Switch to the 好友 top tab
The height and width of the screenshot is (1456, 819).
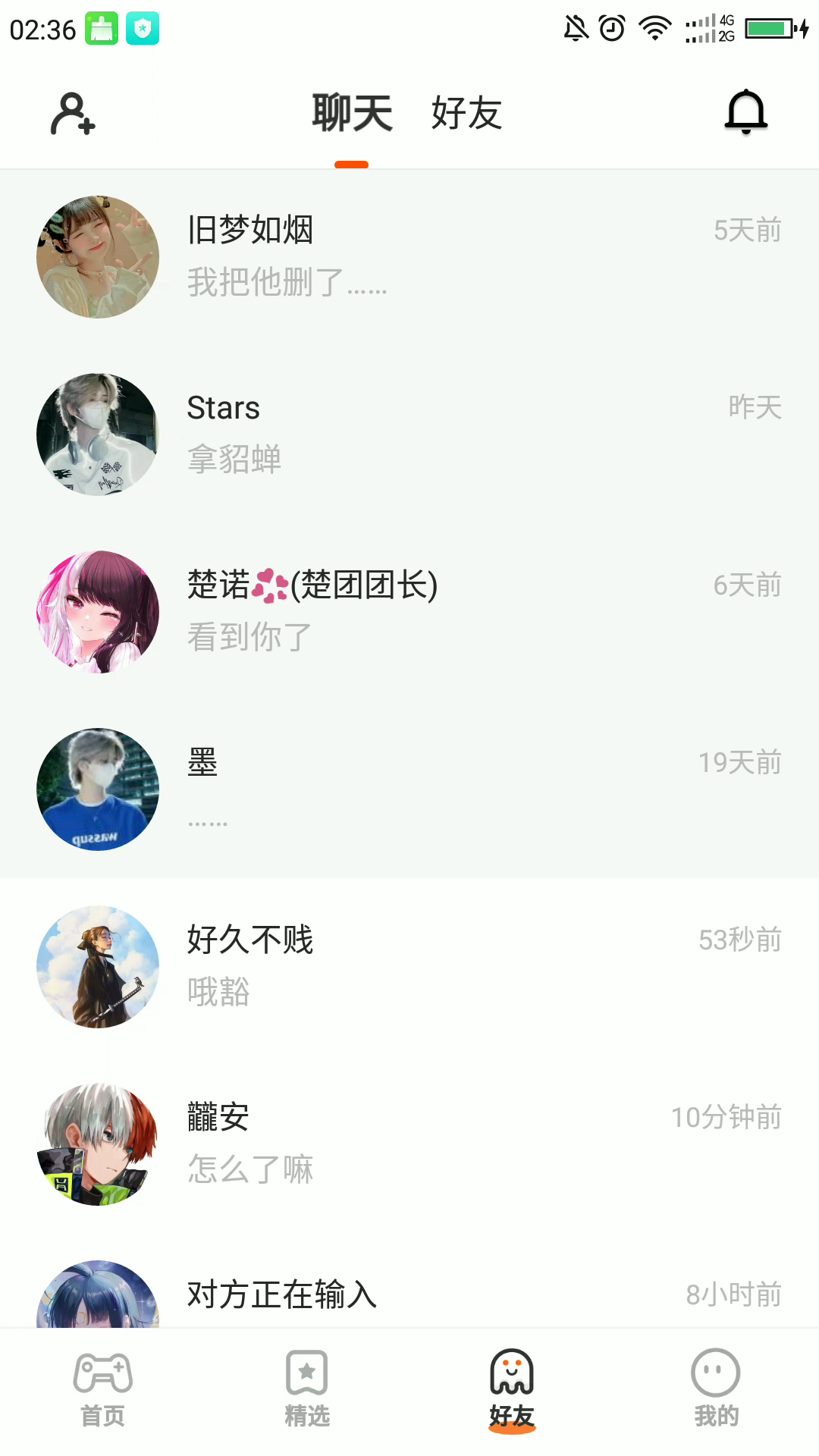(466, 114)
